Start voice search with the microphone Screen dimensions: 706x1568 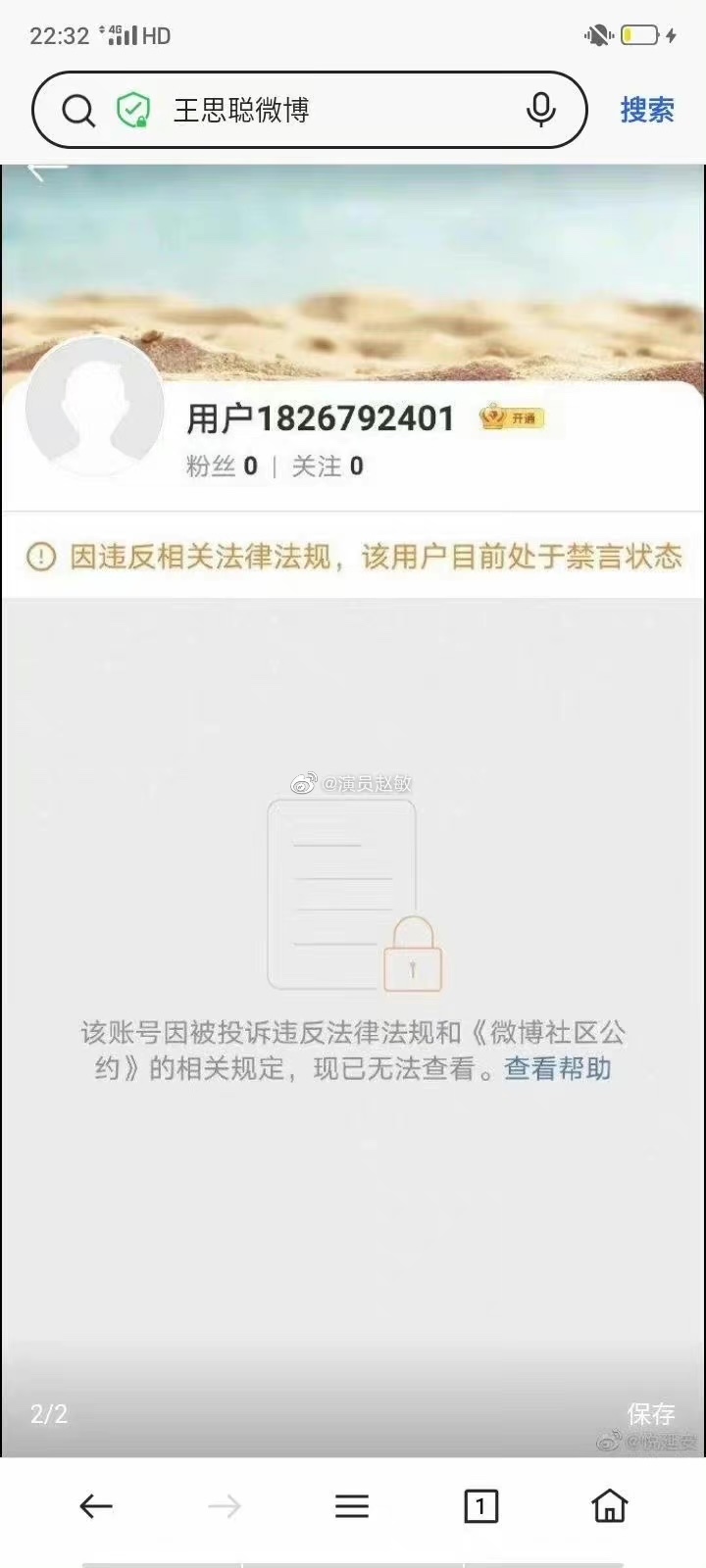click(540, 110)
